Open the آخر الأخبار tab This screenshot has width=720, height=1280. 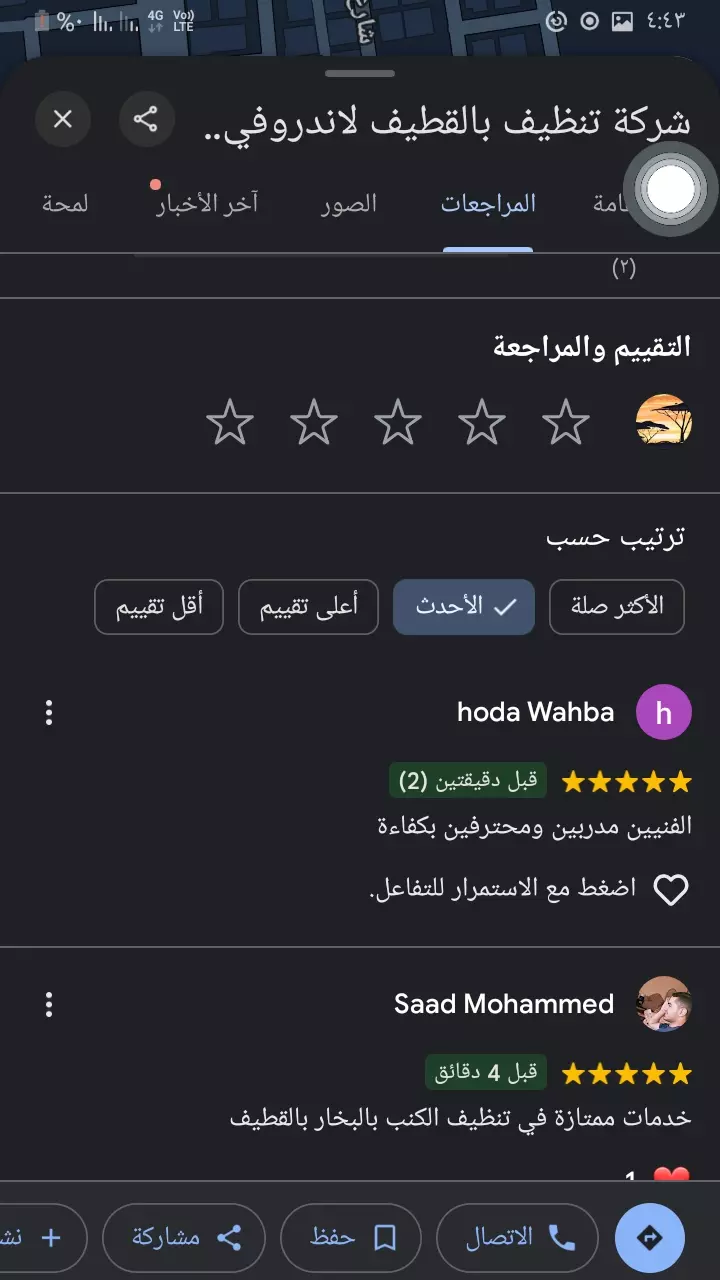(x=205, y=203)
